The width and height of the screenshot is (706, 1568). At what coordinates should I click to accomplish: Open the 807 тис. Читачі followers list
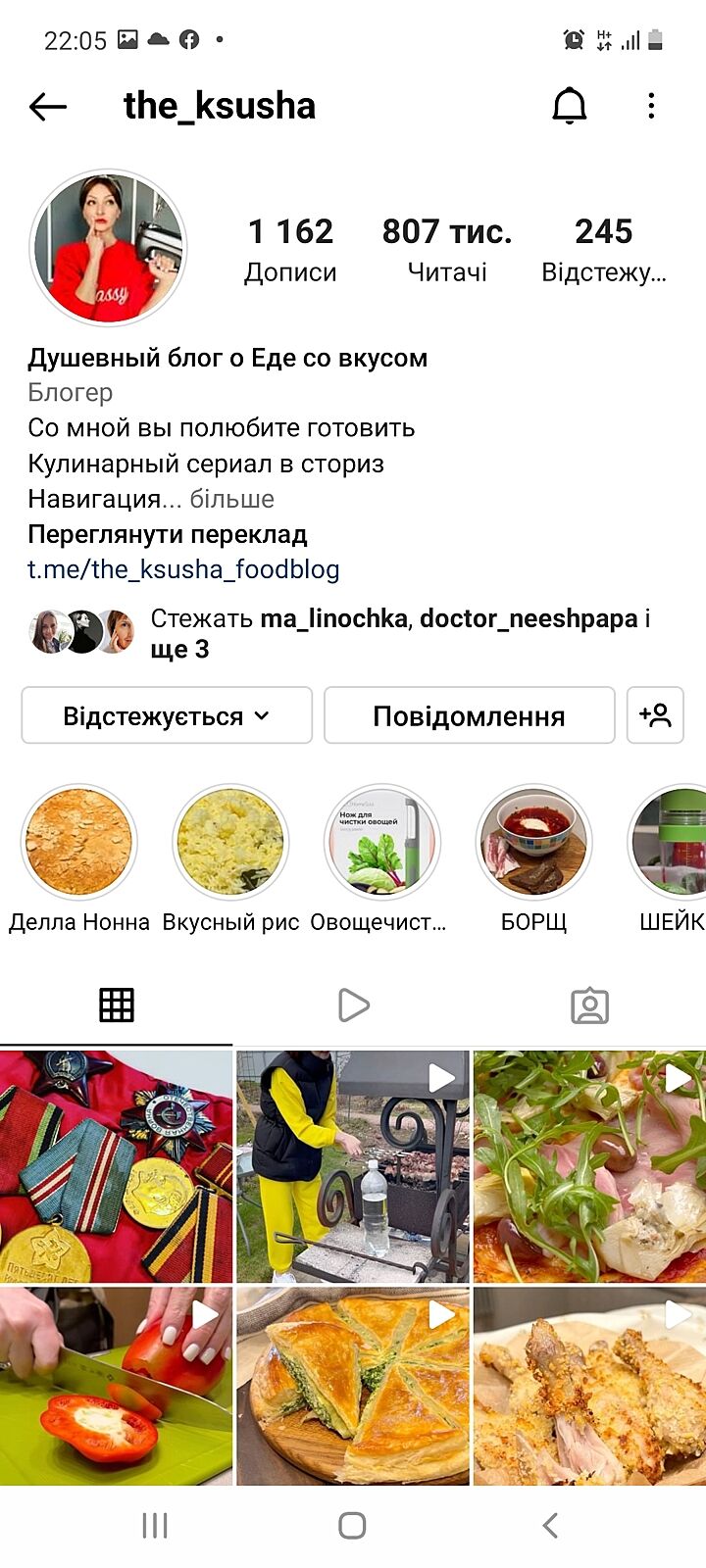click(447, 249)
